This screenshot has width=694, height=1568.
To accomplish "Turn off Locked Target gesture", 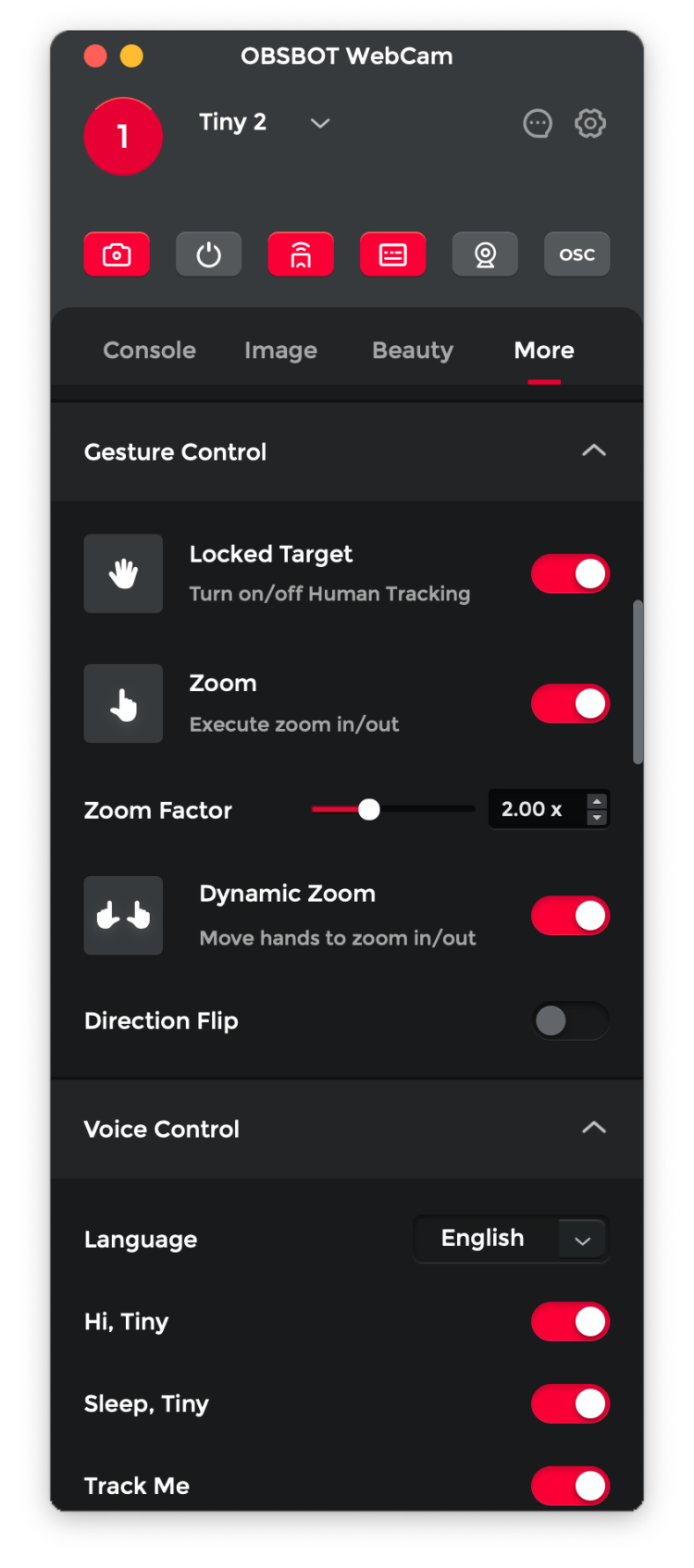I will click(x=570, y=574).
